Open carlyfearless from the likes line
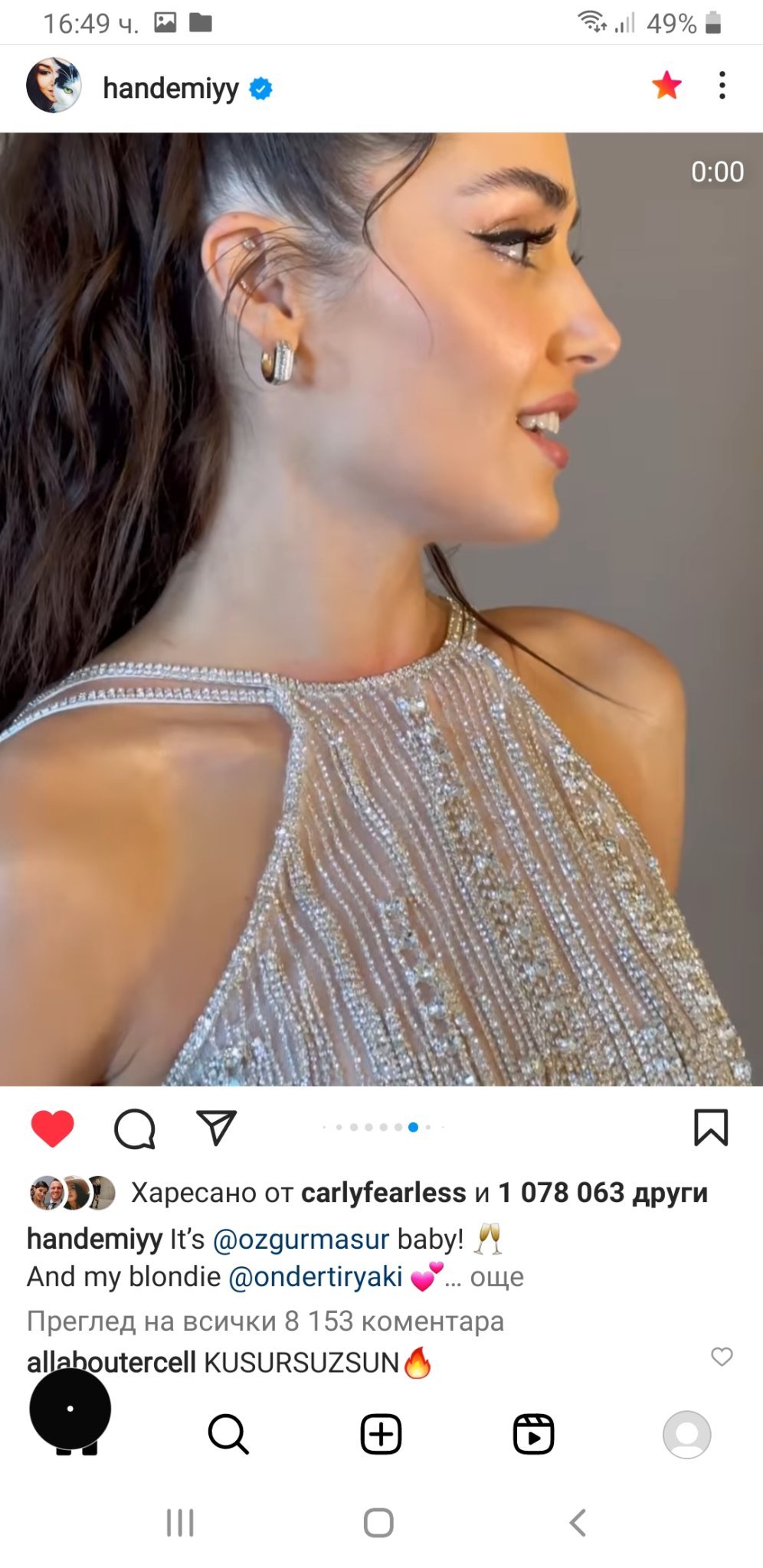 click(x=383, y=1193)
